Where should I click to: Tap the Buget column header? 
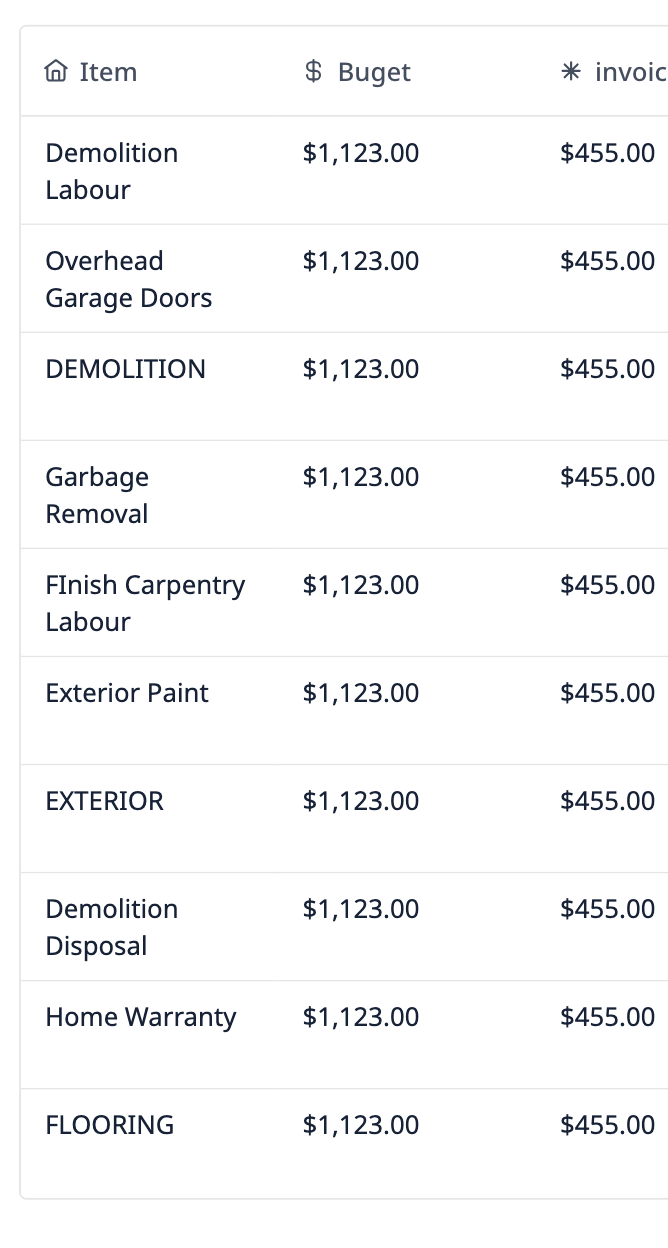coord(357,72)
